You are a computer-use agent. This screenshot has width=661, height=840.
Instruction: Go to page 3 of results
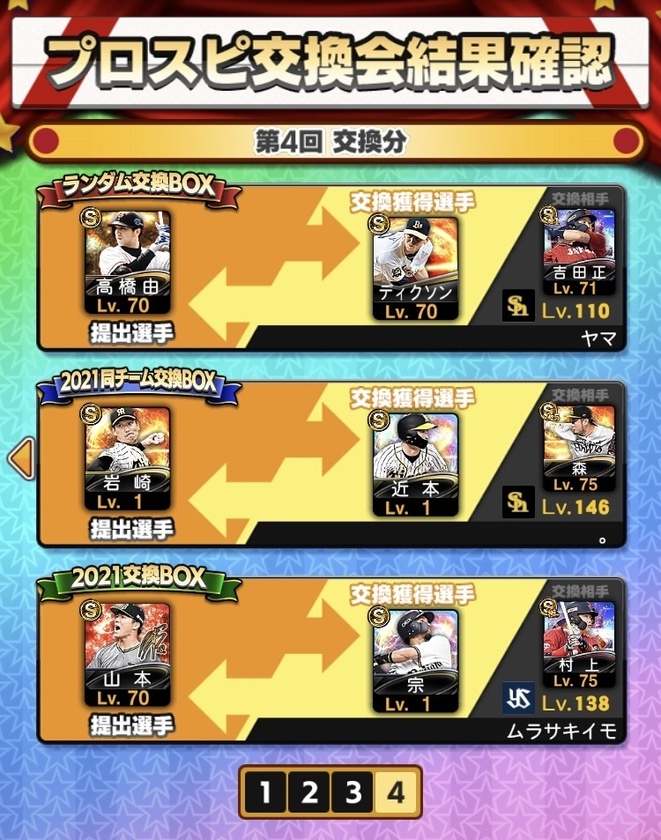tap(353, 793)
